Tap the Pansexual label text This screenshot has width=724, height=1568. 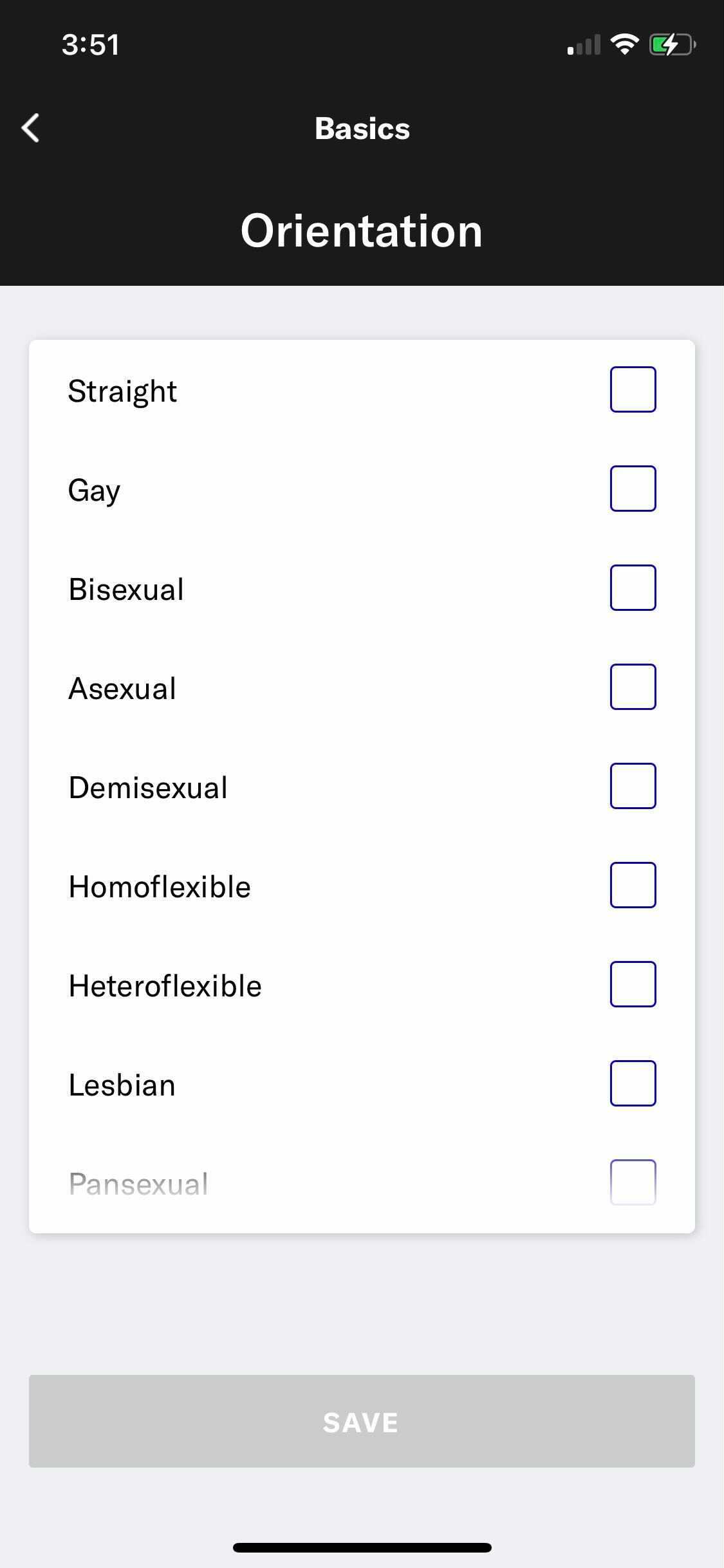coord(138,1183)
